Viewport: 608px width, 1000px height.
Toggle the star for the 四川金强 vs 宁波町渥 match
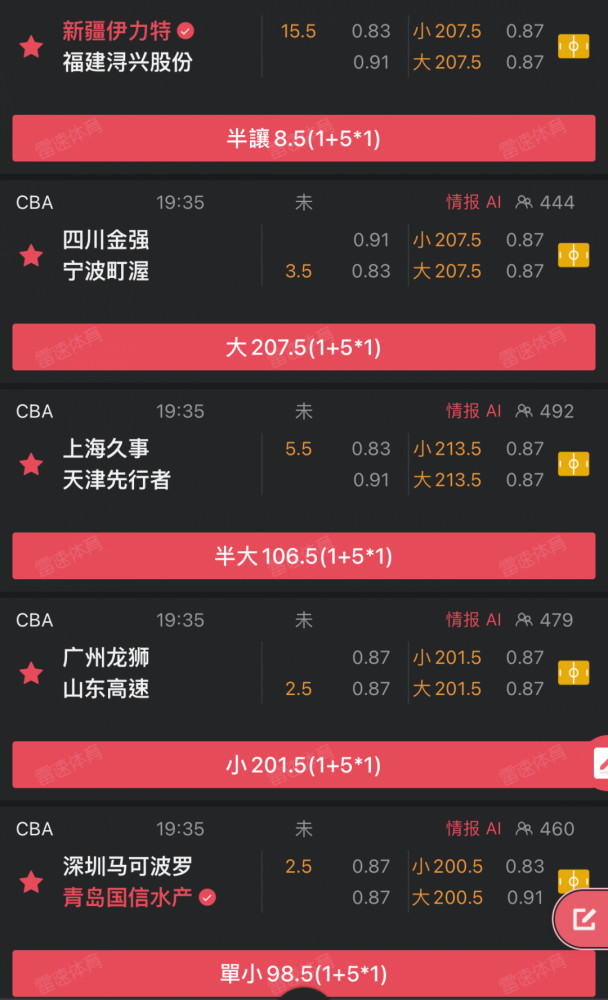click(x=31, y=256)
